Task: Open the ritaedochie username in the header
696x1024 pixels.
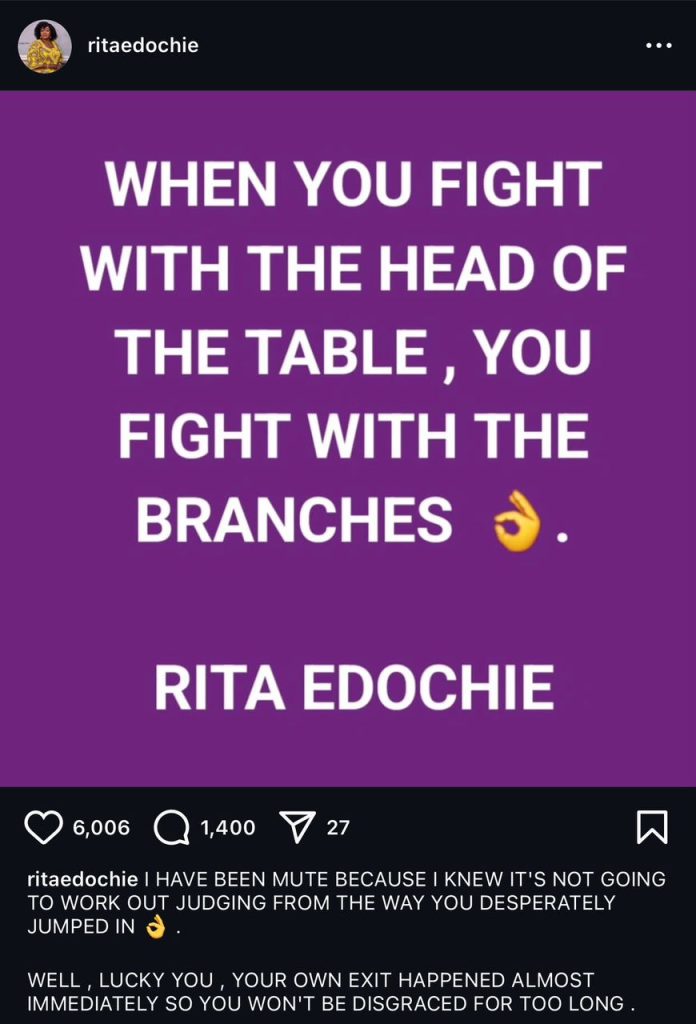Action: click(x=143, y=46)
